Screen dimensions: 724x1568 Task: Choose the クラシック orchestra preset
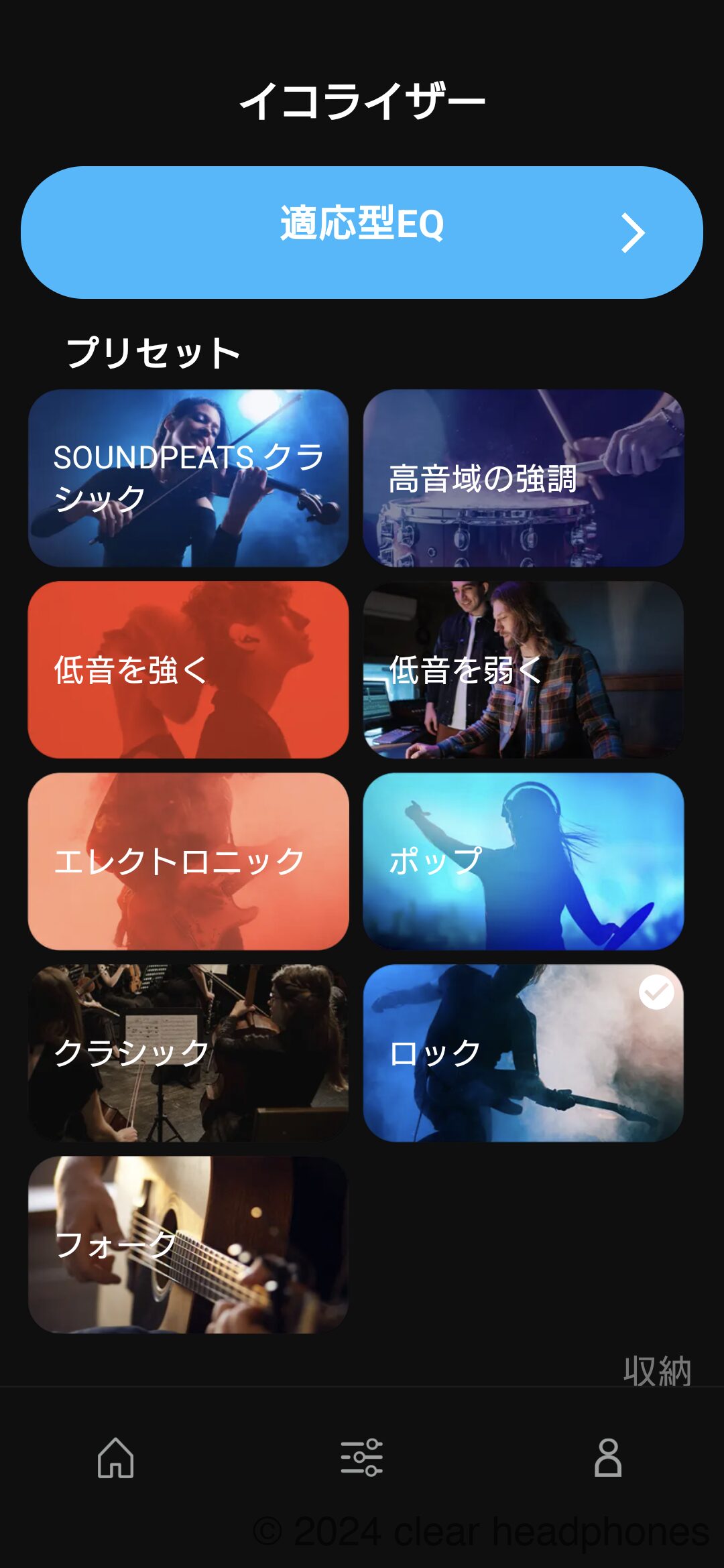(188, 1053)
